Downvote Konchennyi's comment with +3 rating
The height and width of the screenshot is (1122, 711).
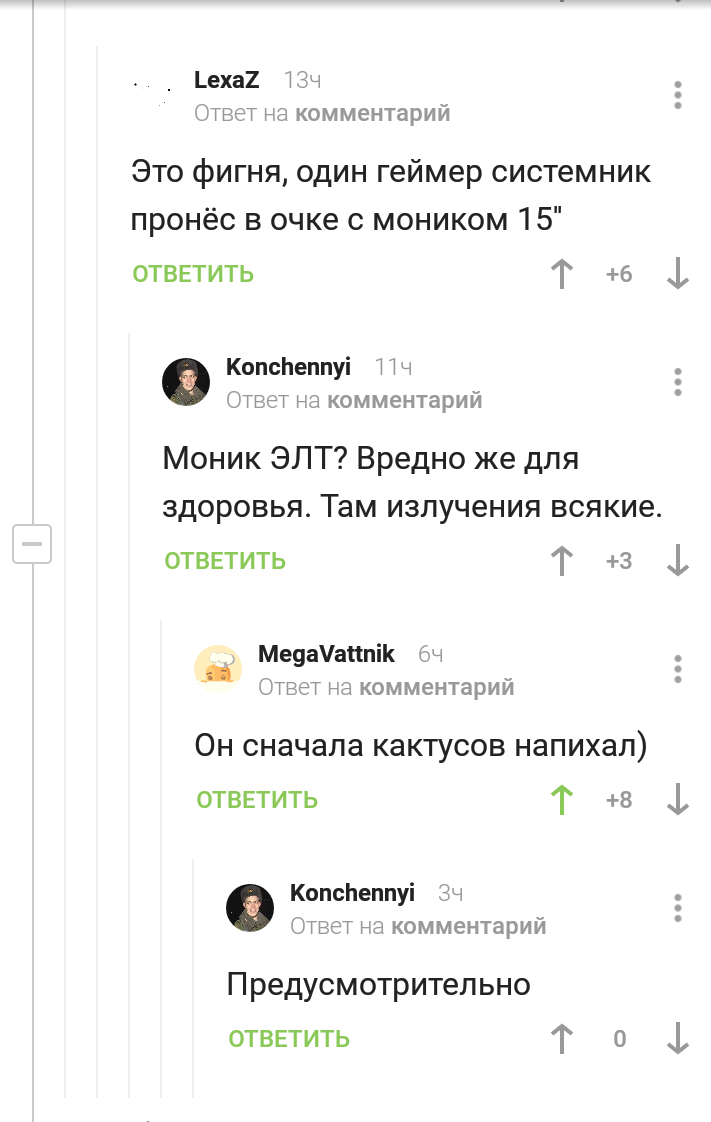(x=678, y=561)
